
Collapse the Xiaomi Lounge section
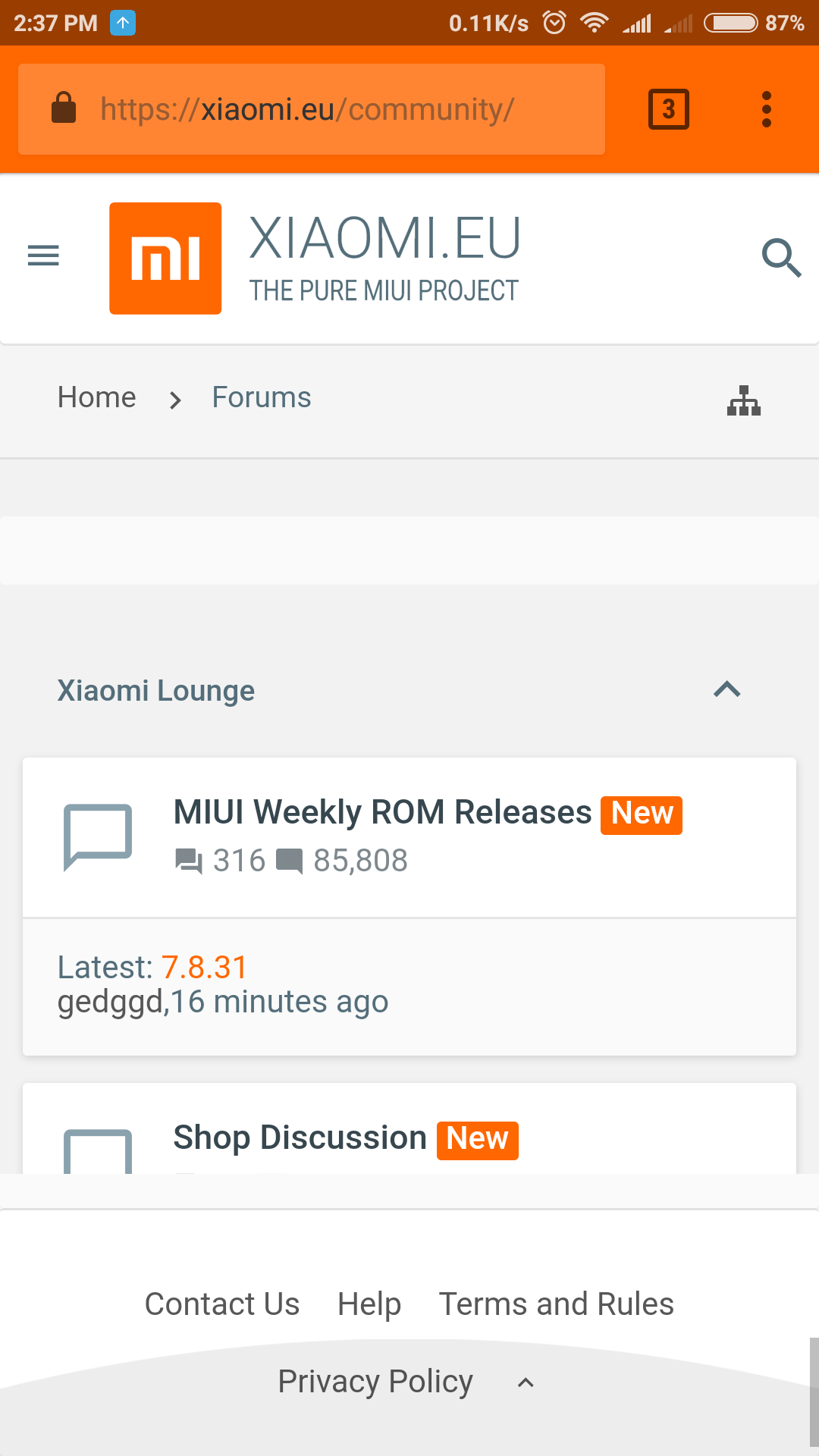click(727, 689)
